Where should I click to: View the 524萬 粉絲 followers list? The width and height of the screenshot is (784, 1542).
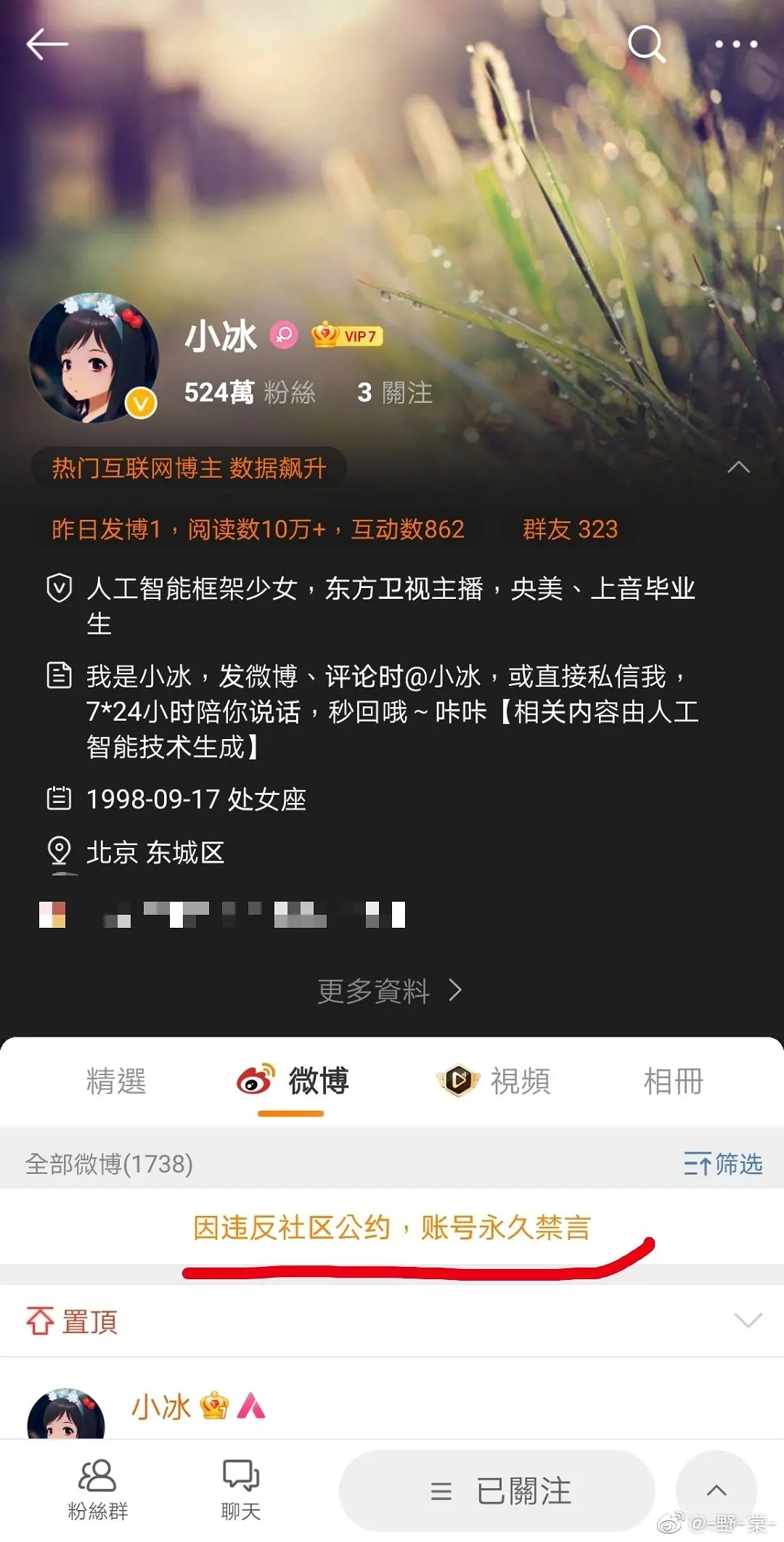250,393
